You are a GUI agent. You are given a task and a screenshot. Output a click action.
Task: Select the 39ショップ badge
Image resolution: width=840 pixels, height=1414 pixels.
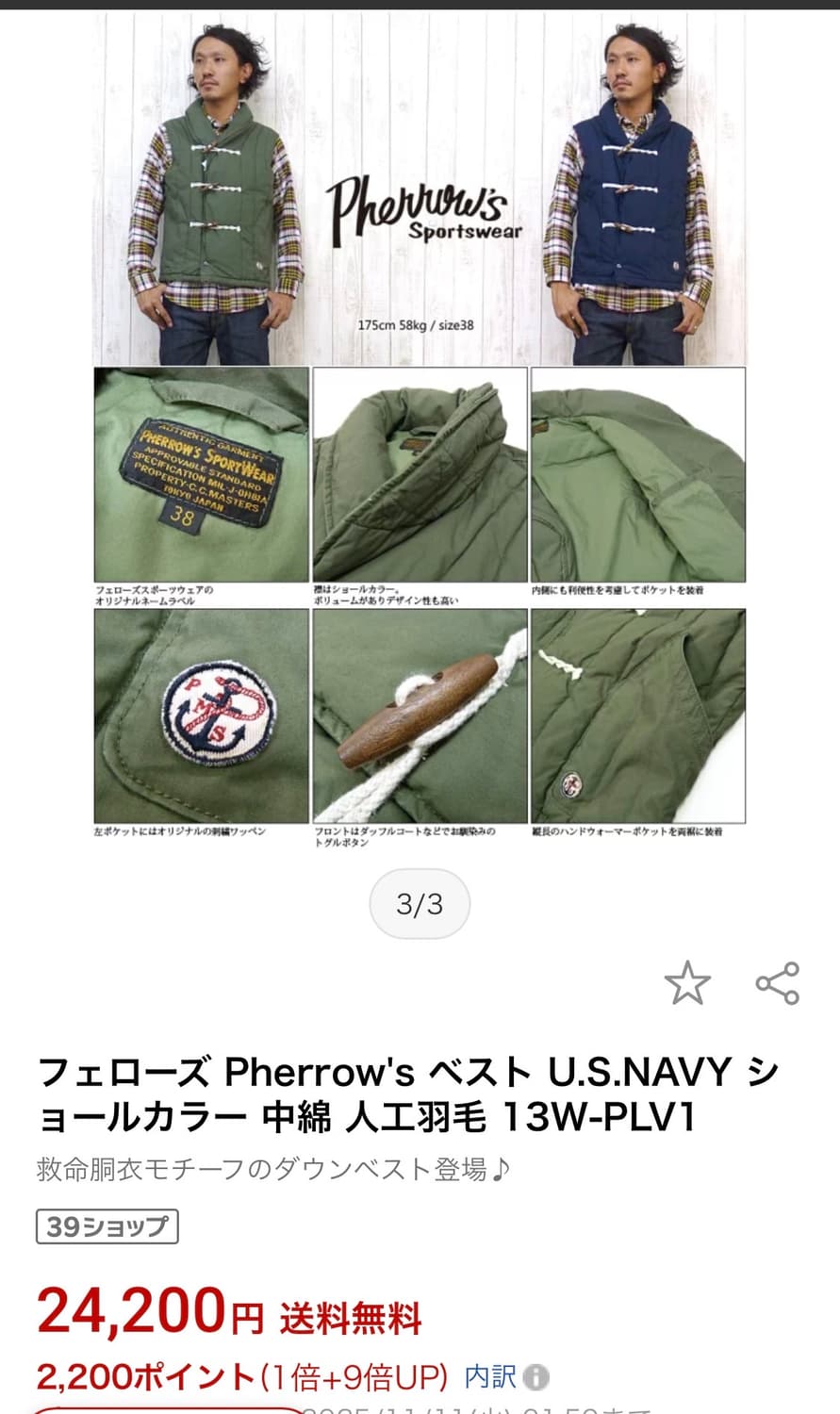click(107, 1227)
